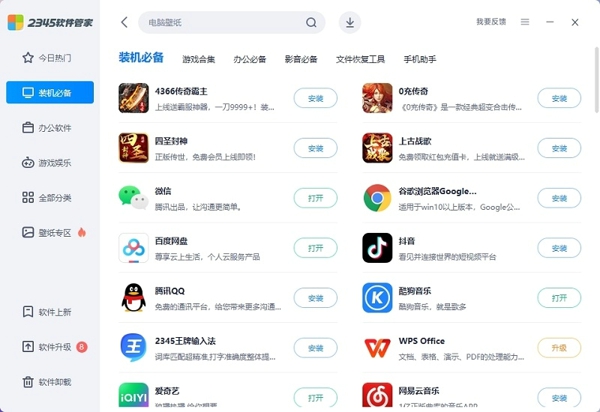Image resolution: width=600 pixels, height=412 pixels.
Task: Close the 2345软件管家 window
Action: click(x=575, y=21)
